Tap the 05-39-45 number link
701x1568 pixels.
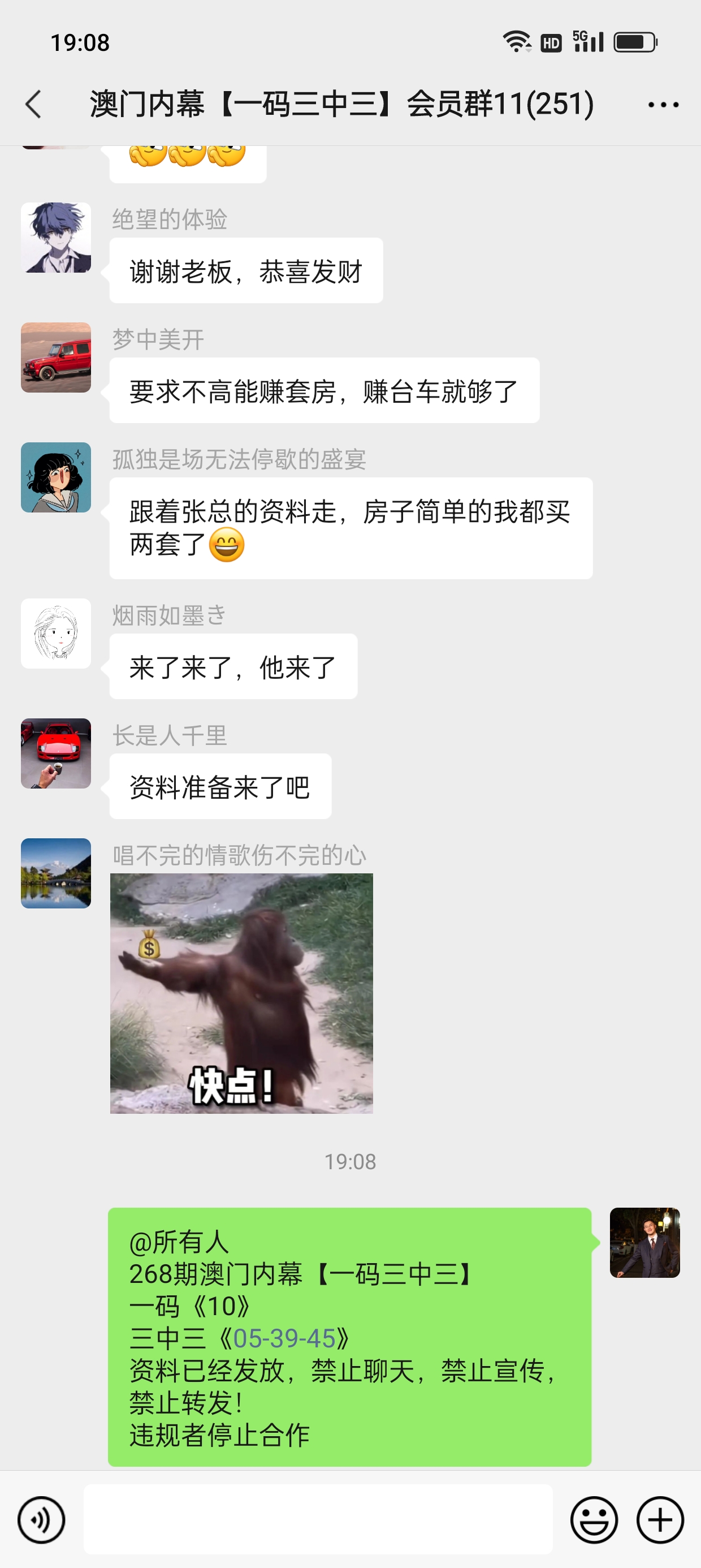[284, 1338]
